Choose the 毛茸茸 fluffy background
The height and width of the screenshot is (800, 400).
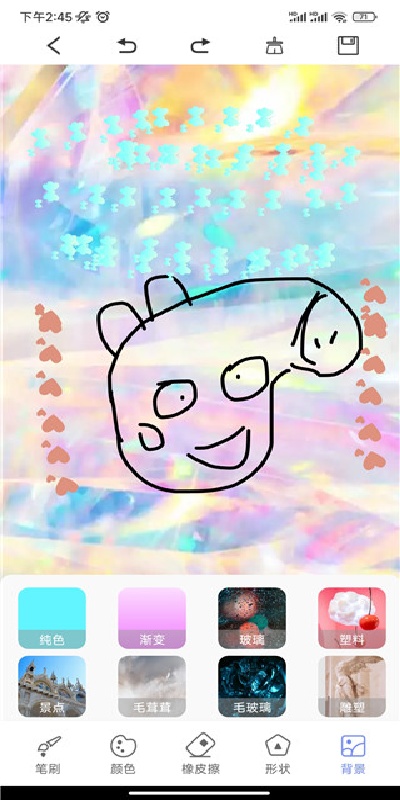click(152, 686)
